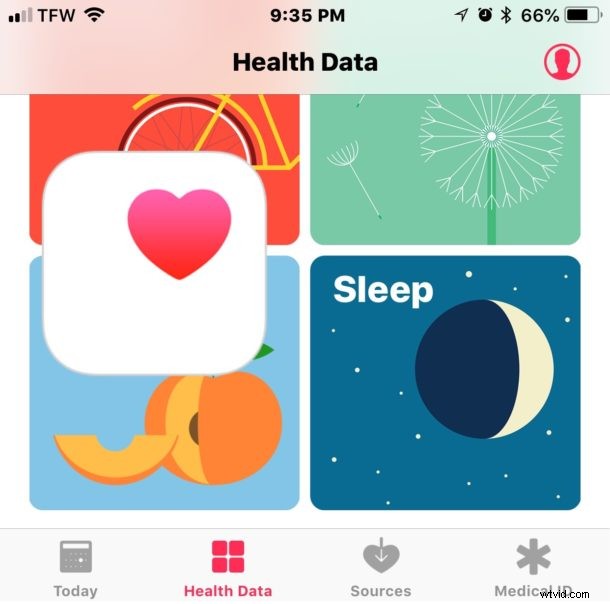The height and width of the screenshot is (604, 610).
Task: Switch to the Today tab
Action: (x=75, y=567)
